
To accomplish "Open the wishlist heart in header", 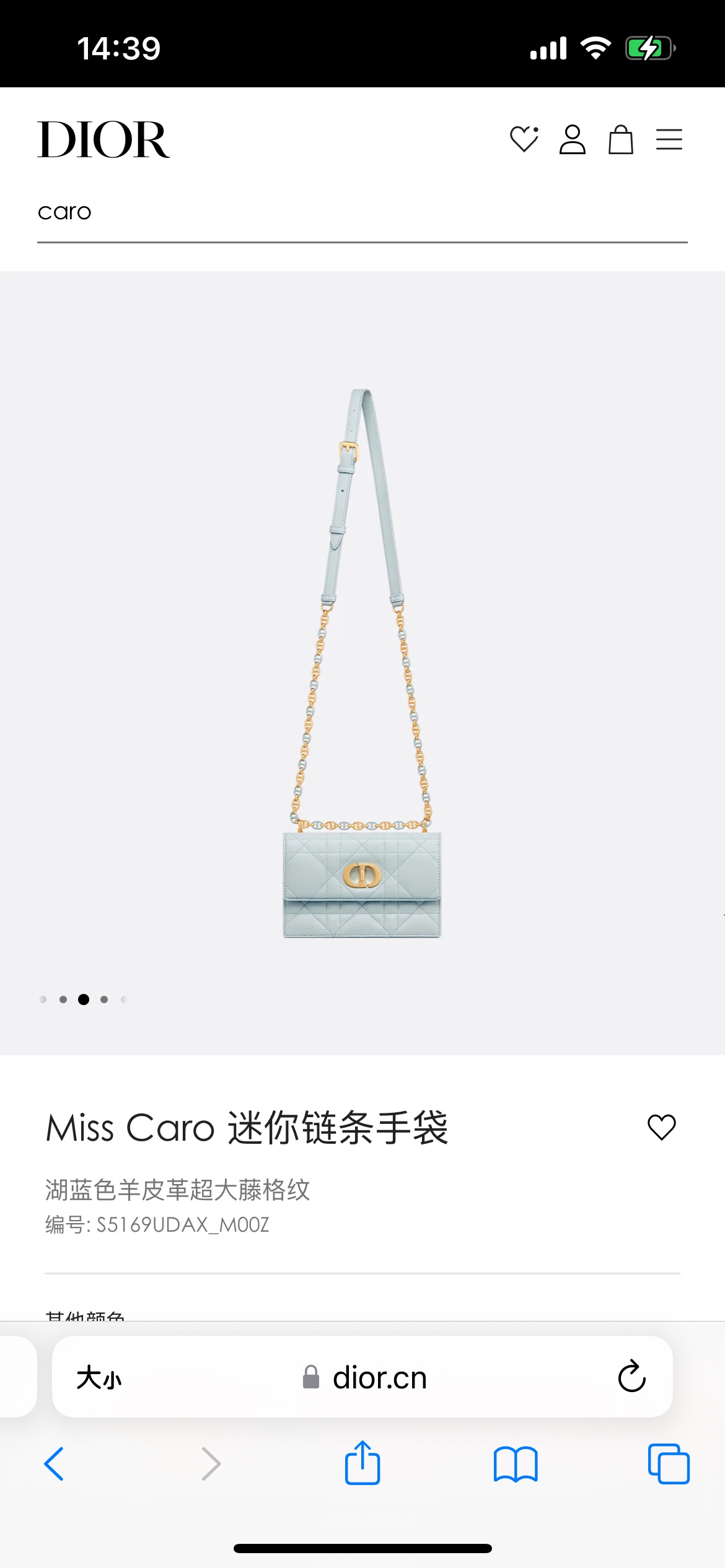I will 524,139.
